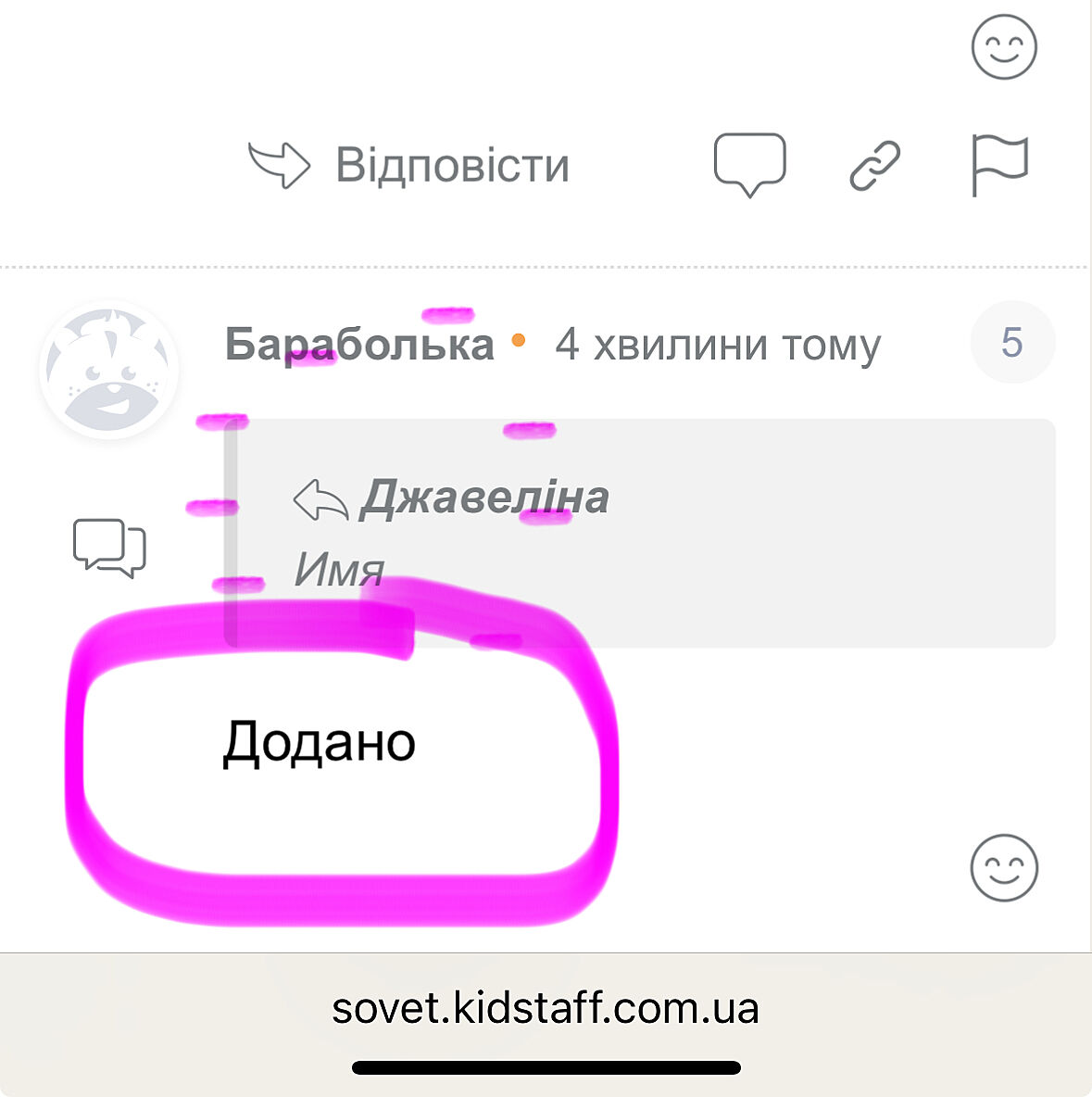1092x1097 pixels.
Task: Open the sovet.kidstaff.com.ua address bar
Action: 546,1008
